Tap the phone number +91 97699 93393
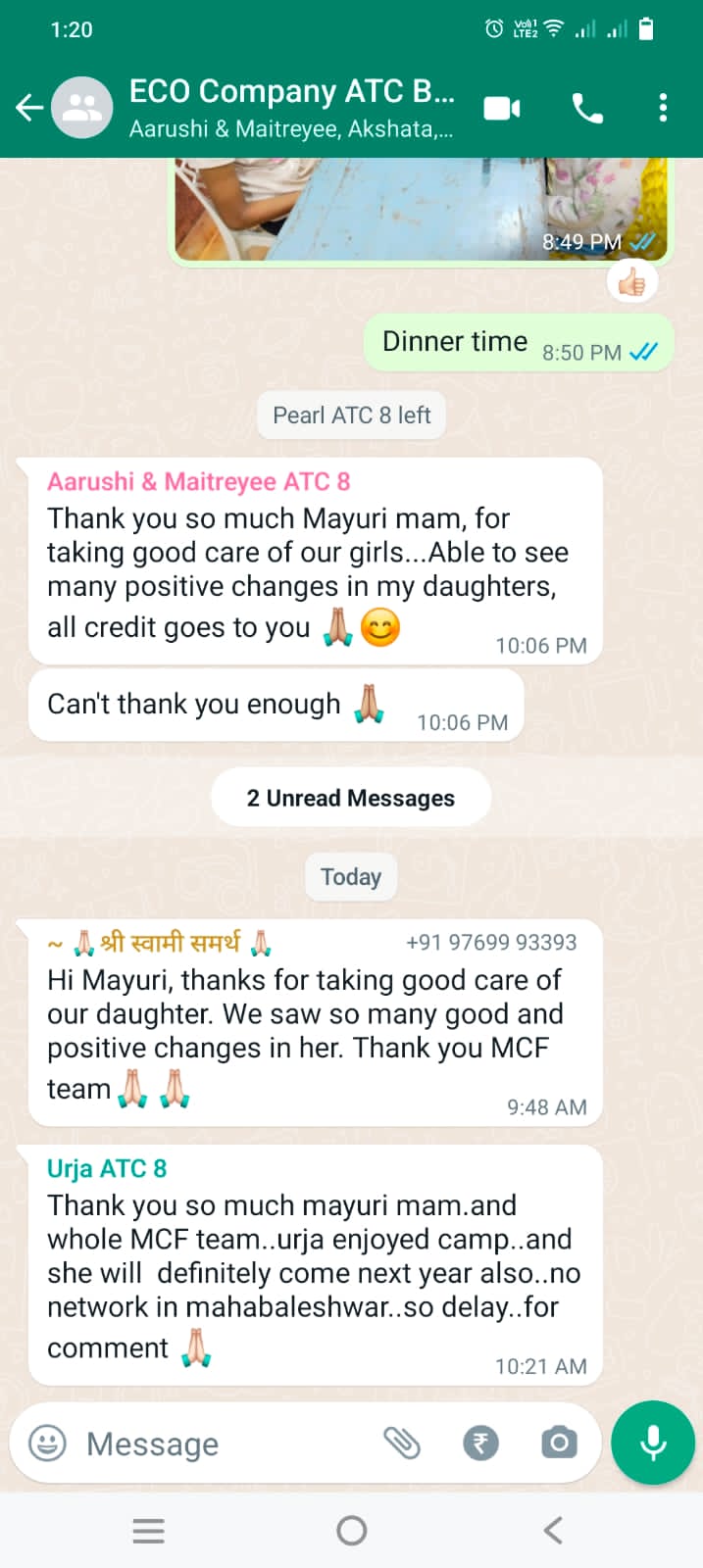The width and height of the screenshot is (703, 1568). click(x=491, y=943)
